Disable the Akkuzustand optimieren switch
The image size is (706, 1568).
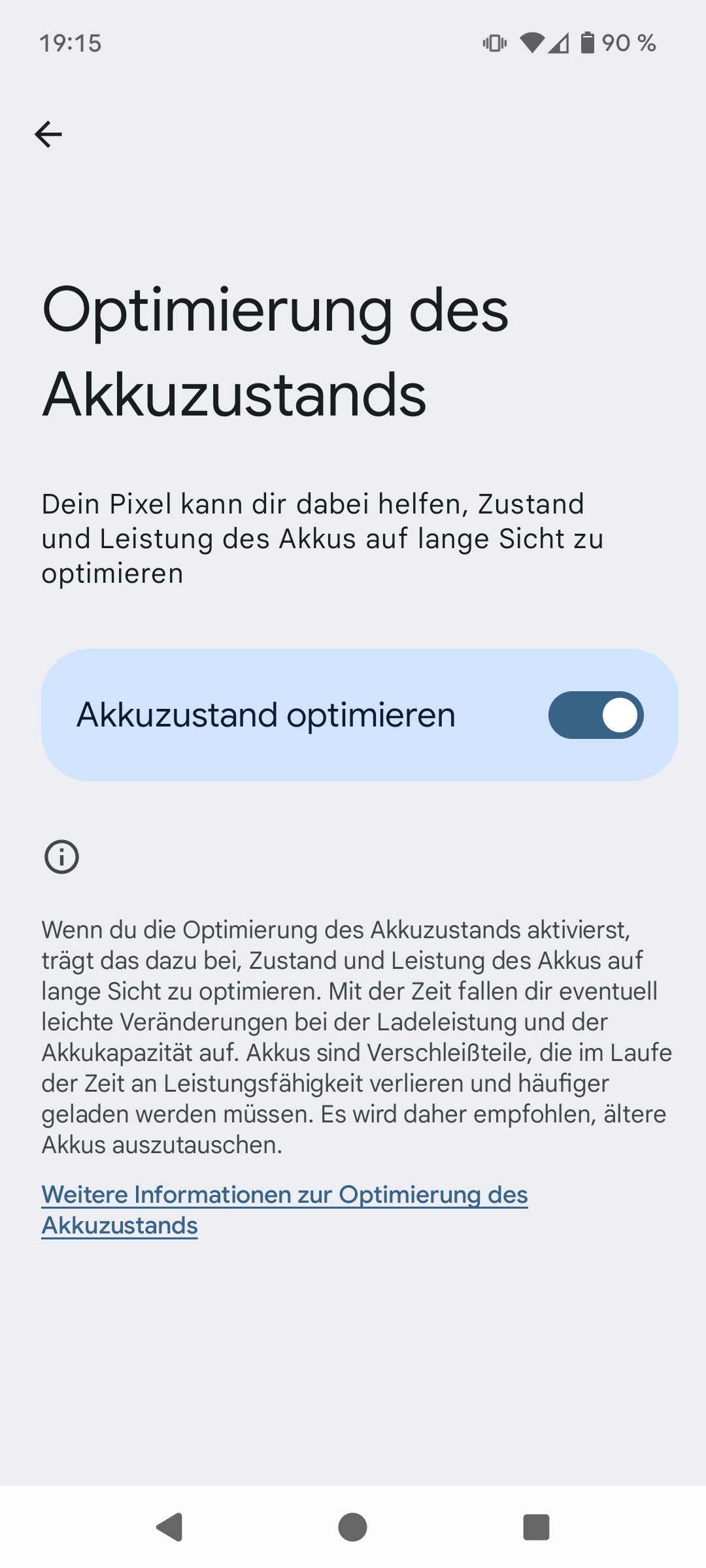click(596, 715)
